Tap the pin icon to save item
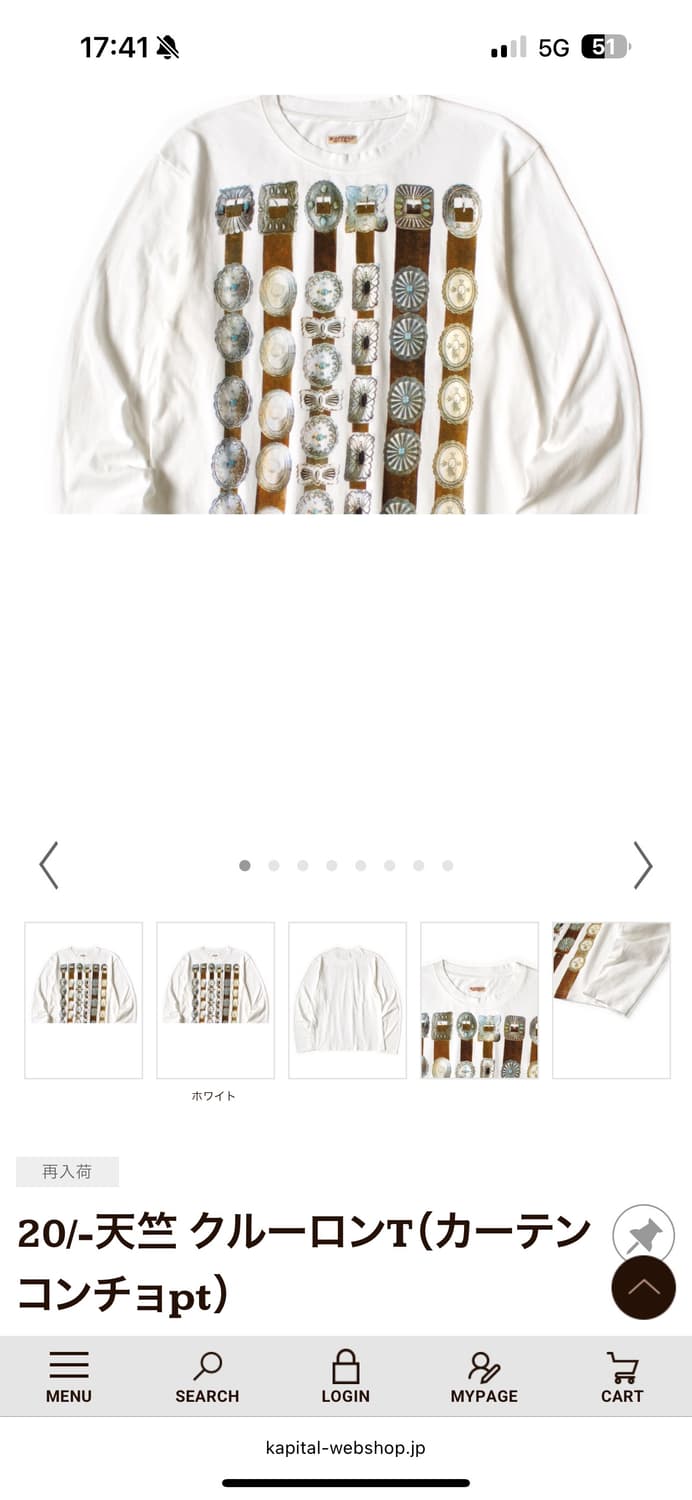 coord(643,1236)
